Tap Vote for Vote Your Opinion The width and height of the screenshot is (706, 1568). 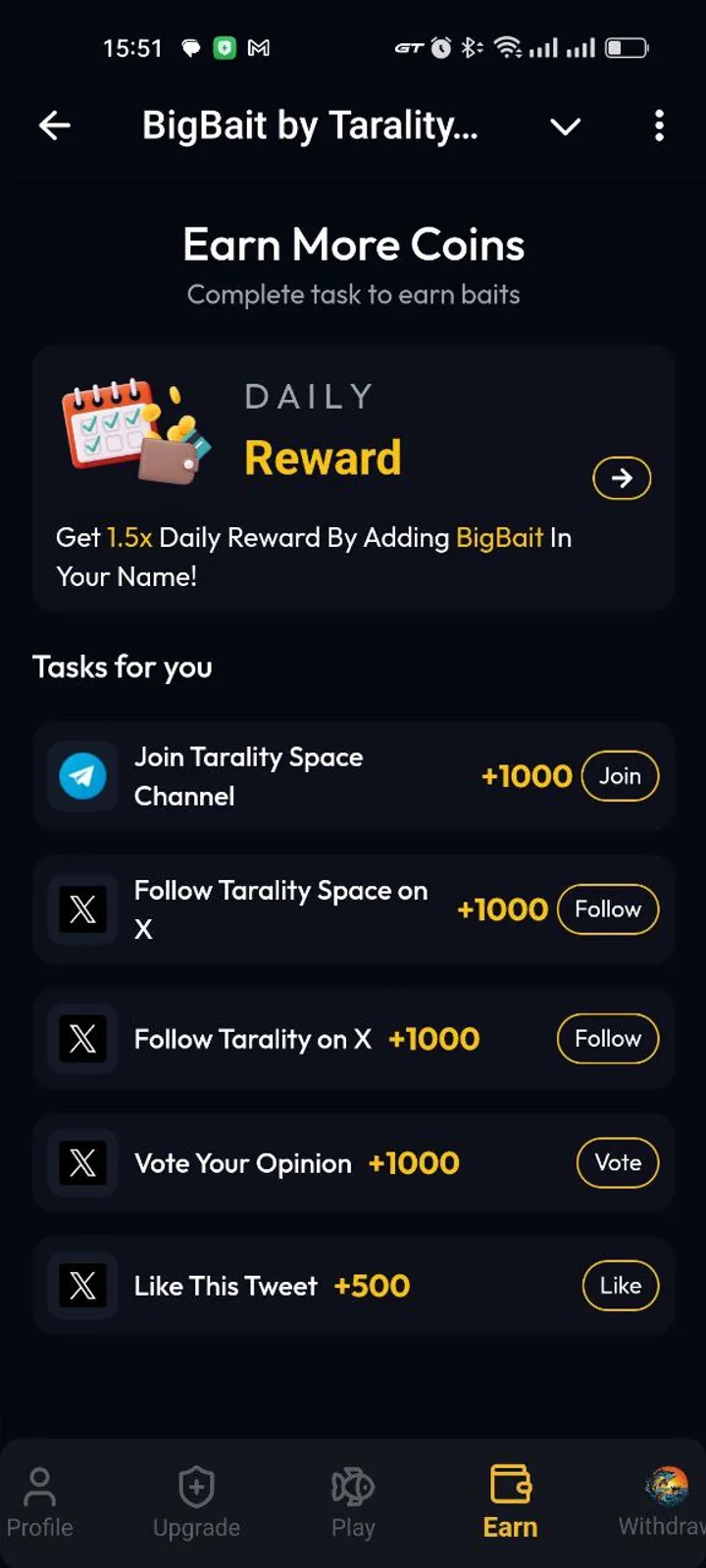click(x=618, y=1163)
